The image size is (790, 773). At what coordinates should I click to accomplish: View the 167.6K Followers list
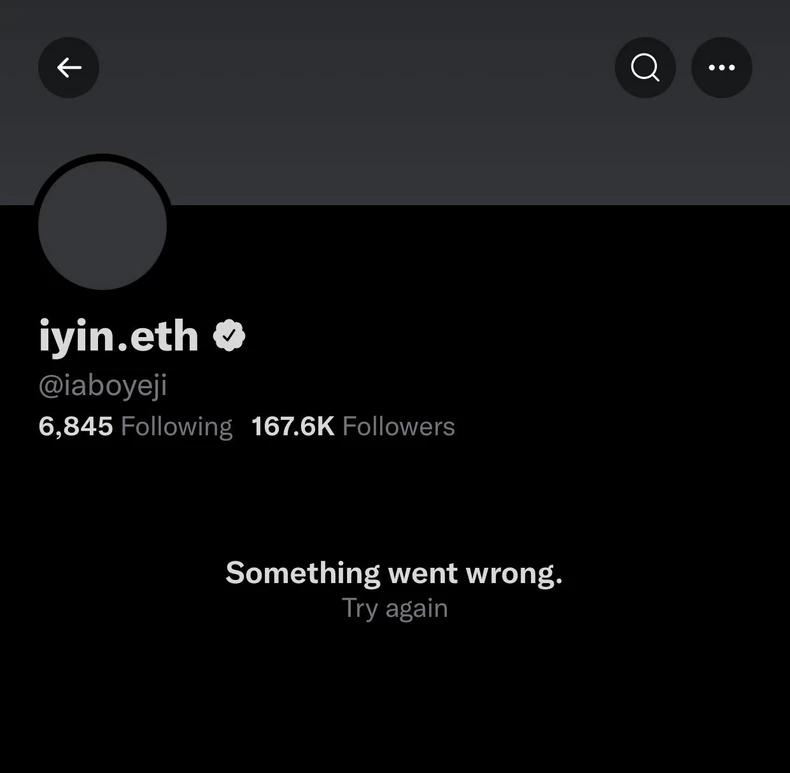(353, 427)
